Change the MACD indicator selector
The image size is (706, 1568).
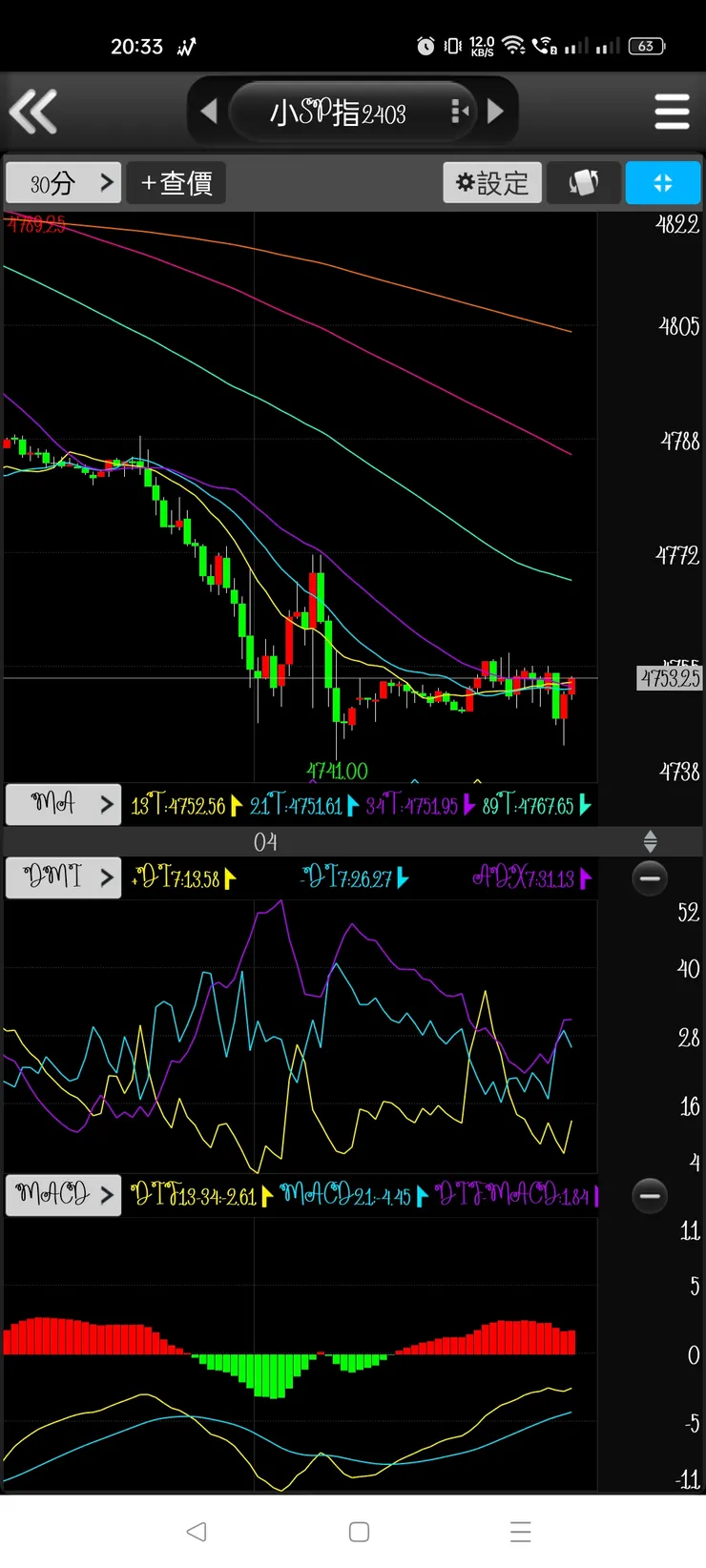pyautogui.click(x=63, y=1194)
